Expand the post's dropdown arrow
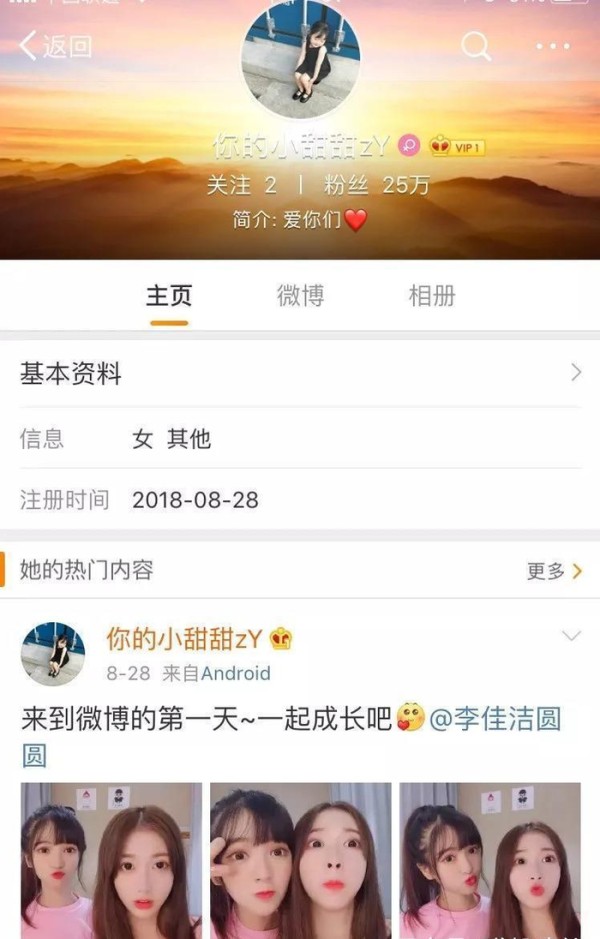Image resolution: width=600 pixels, height=939 pixels. 572,637
